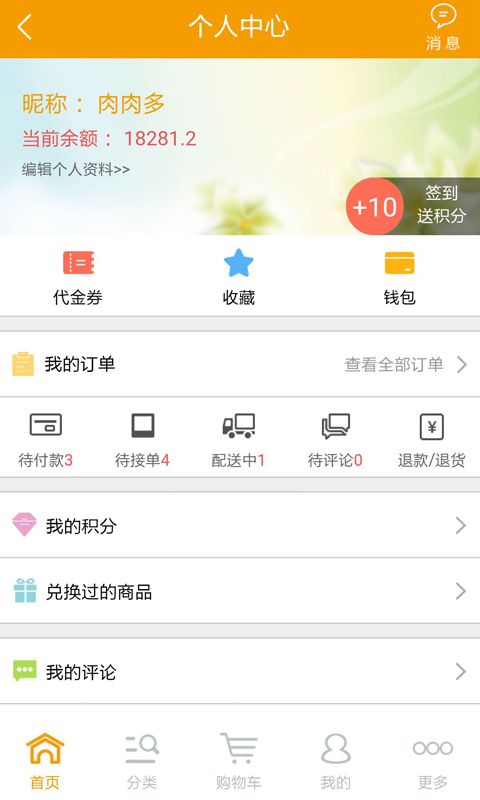Image resolution: width=480 pixels, height=800 pixels.
Task: View all orders via 查看全部订单
Action: coord(406,365)
